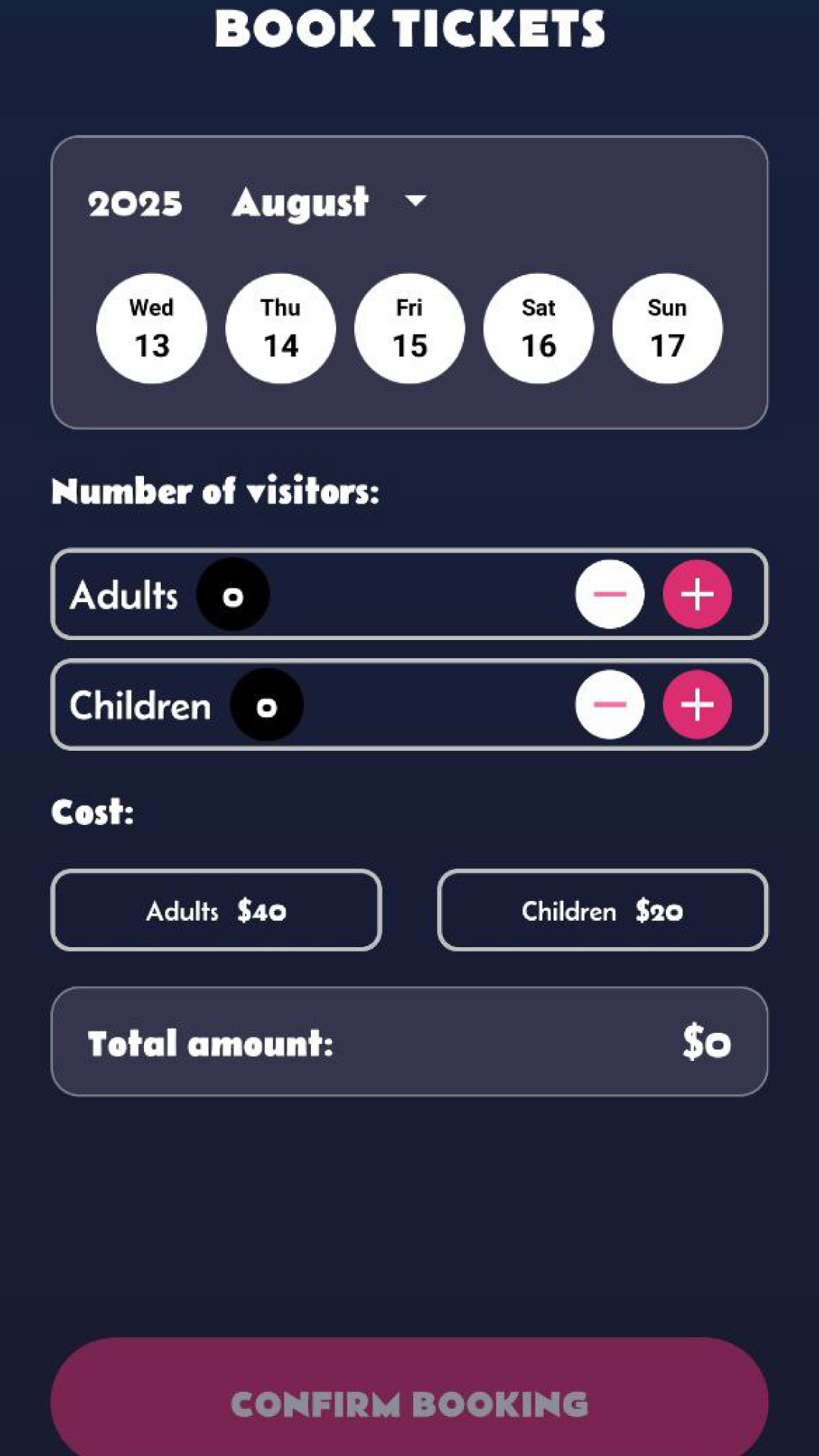This screenshot has width=819, height=1456.
Task: Click the plus icon for Children
Action: pos(696,705)
